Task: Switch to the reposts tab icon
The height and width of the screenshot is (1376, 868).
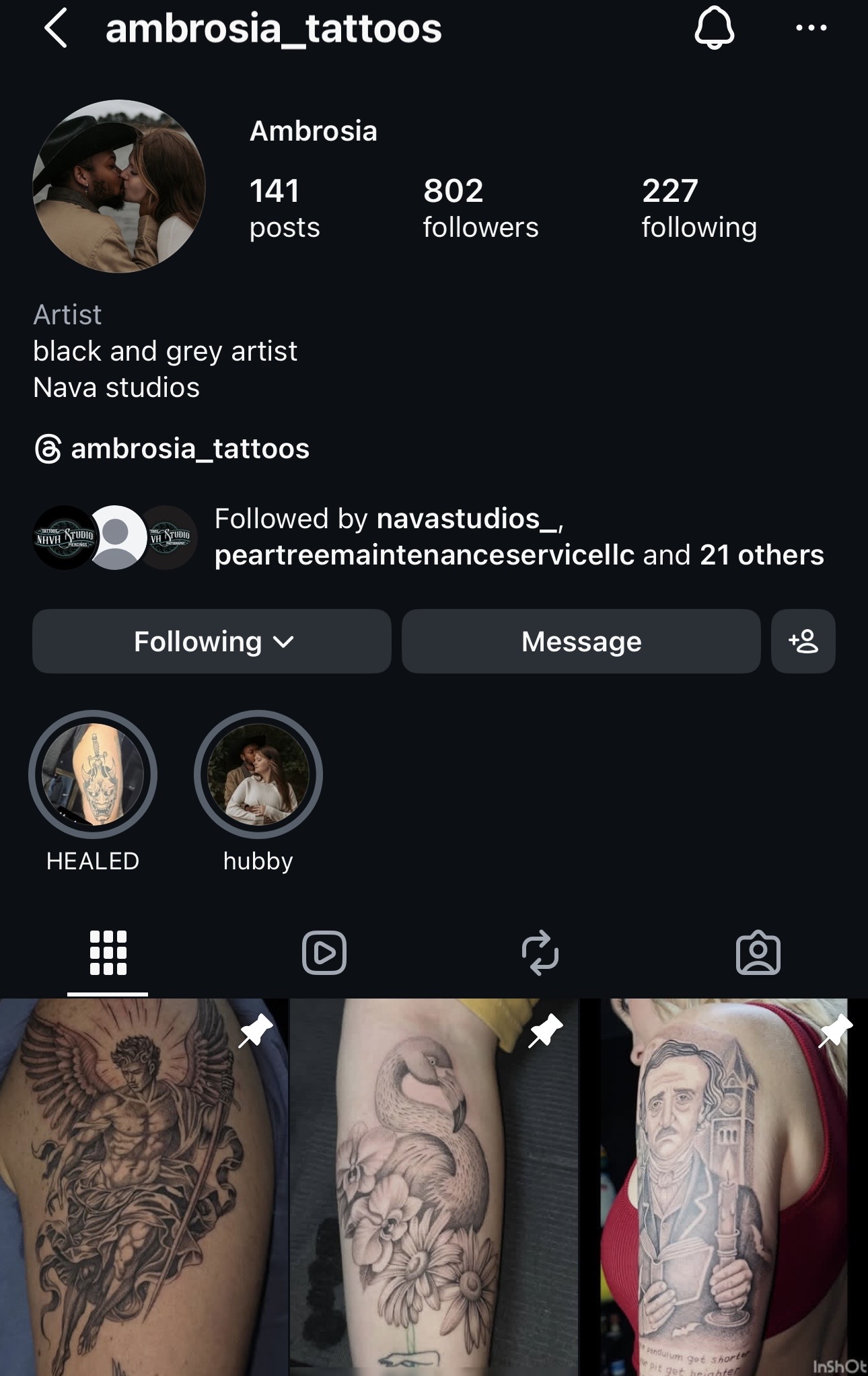Action: coord(540,951)
